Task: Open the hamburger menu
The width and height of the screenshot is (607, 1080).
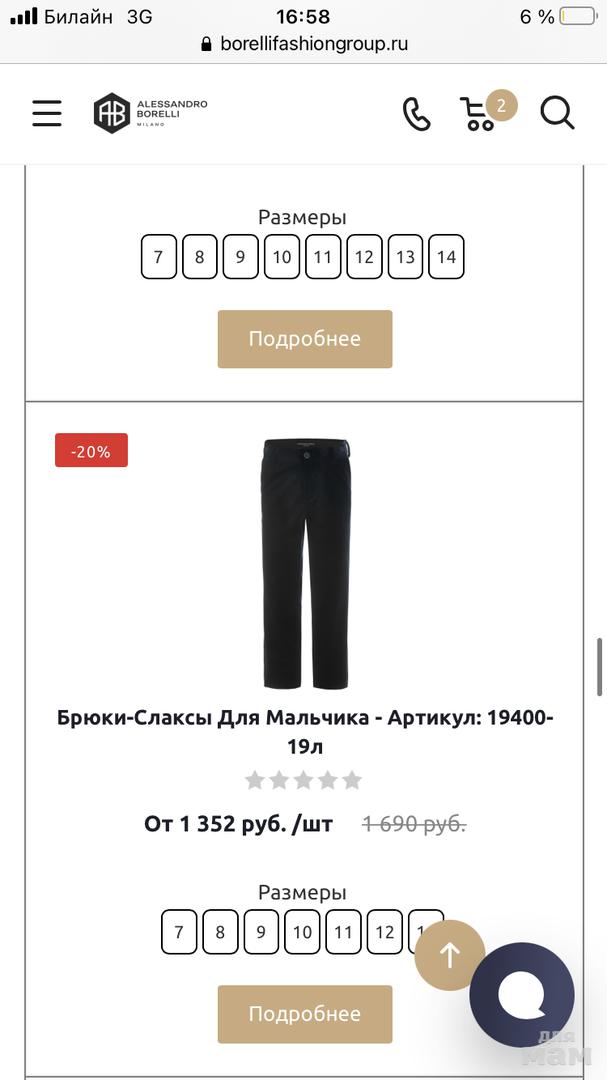Action: pos(46,113)
